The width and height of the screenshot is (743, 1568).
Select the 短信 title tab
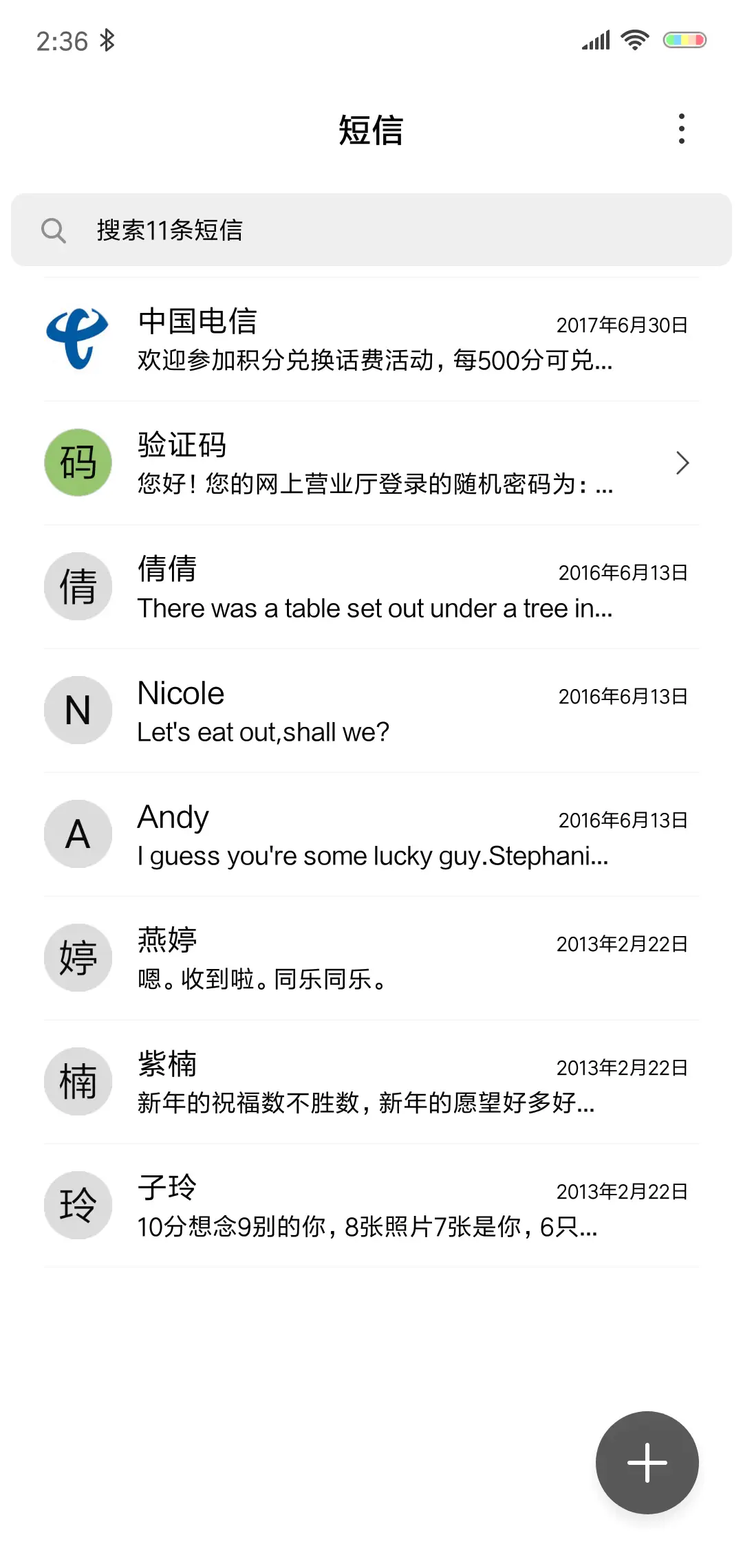point(371,130)
